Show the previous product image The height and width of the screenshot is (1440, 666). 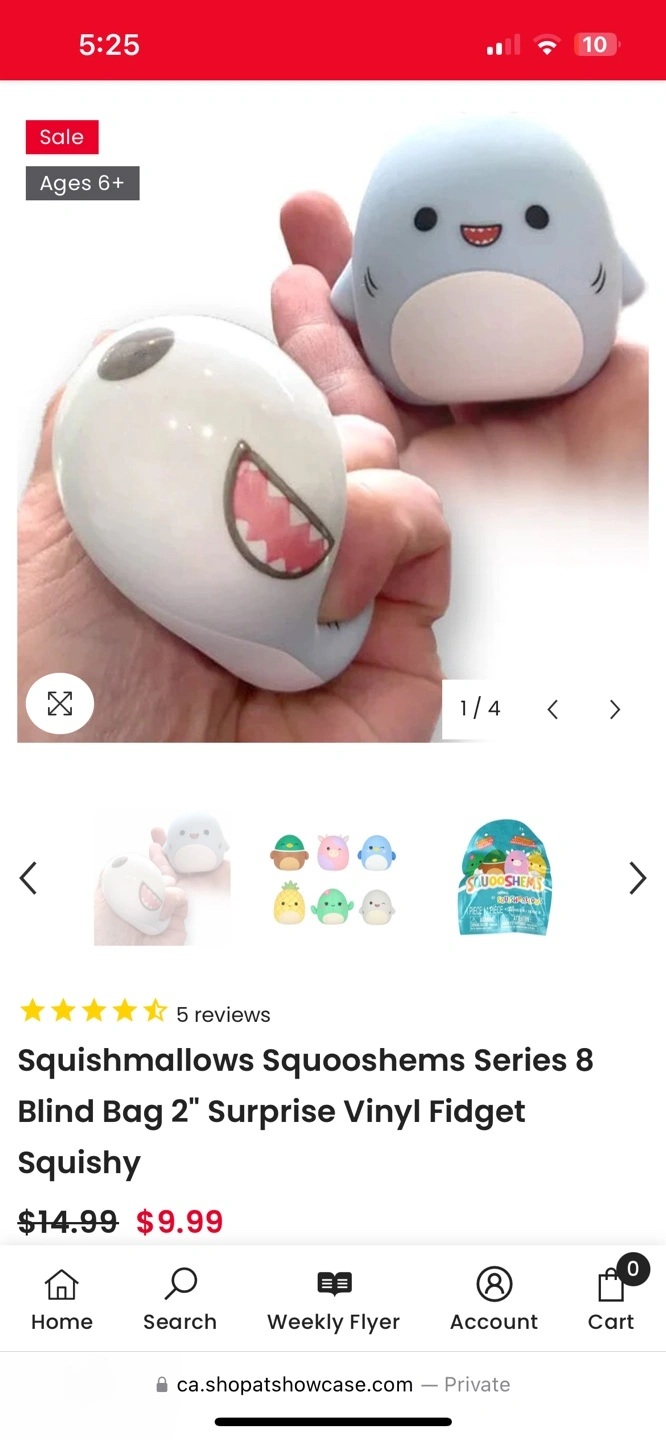pos(552,709)
